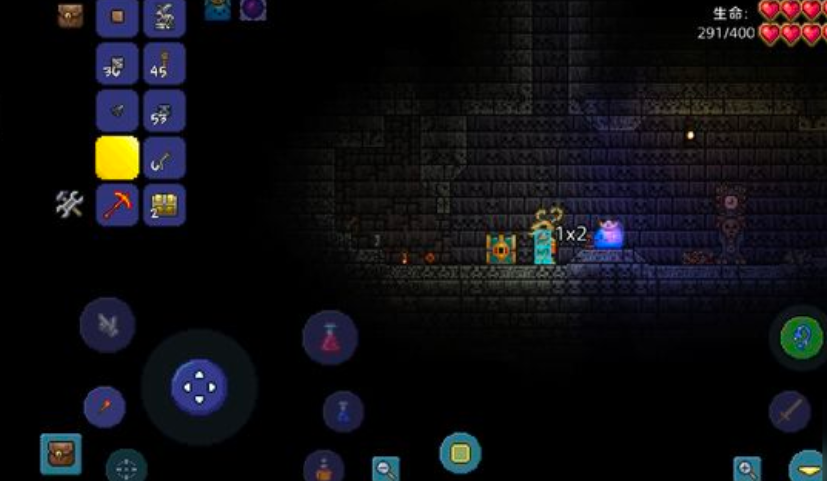The image size is (827, 481).
Task: Zoom out with the minus magnifier
Action: [x=385, y=468]
